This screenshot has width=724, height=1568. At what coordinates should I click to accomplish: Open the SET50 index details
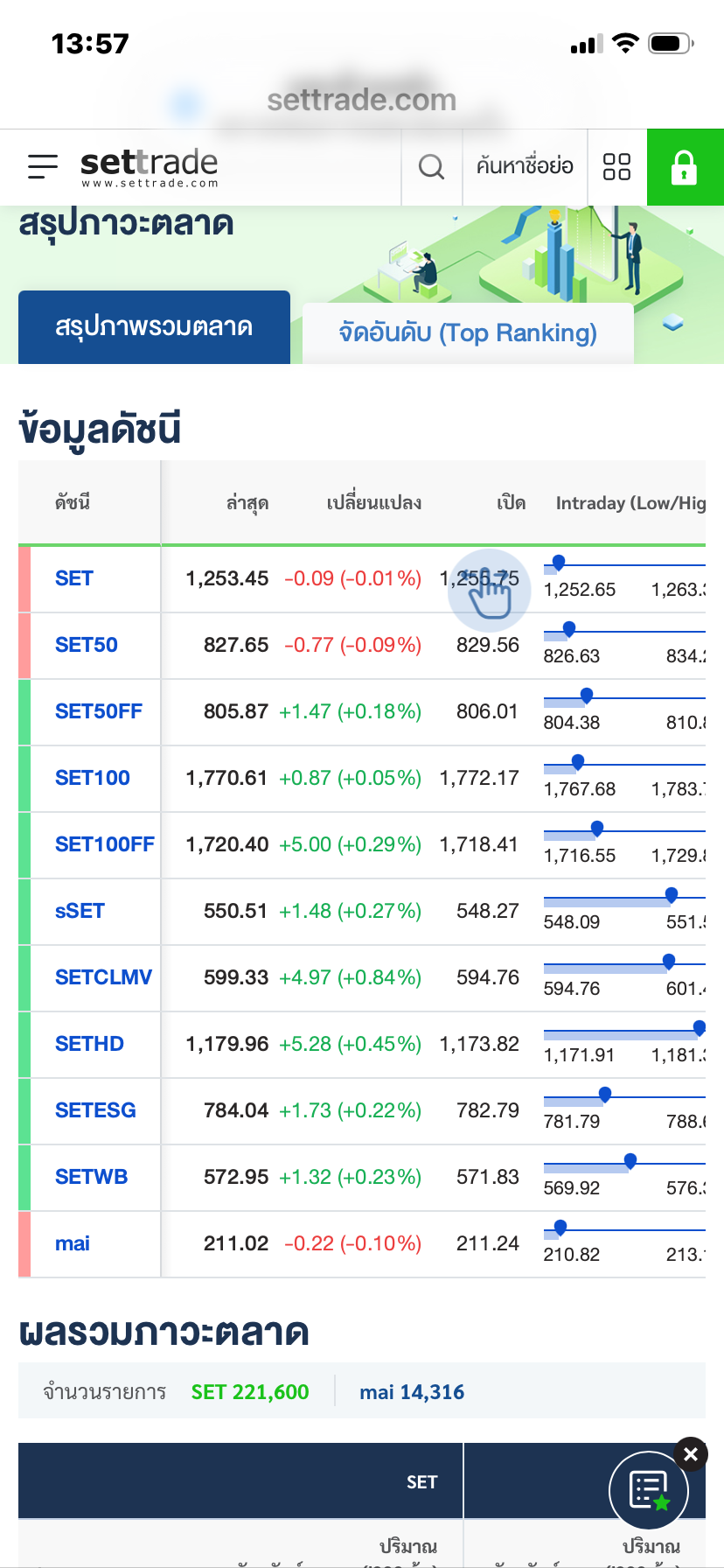[87, 645]
